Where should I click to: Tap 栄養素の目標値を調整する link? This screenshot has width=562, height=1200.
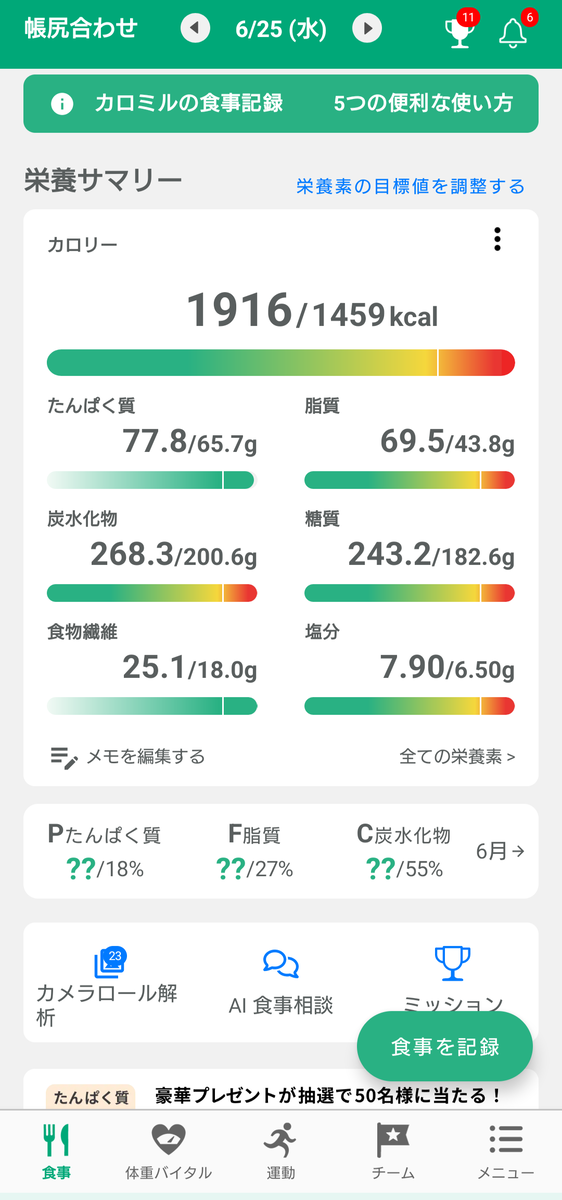(410, 186)
